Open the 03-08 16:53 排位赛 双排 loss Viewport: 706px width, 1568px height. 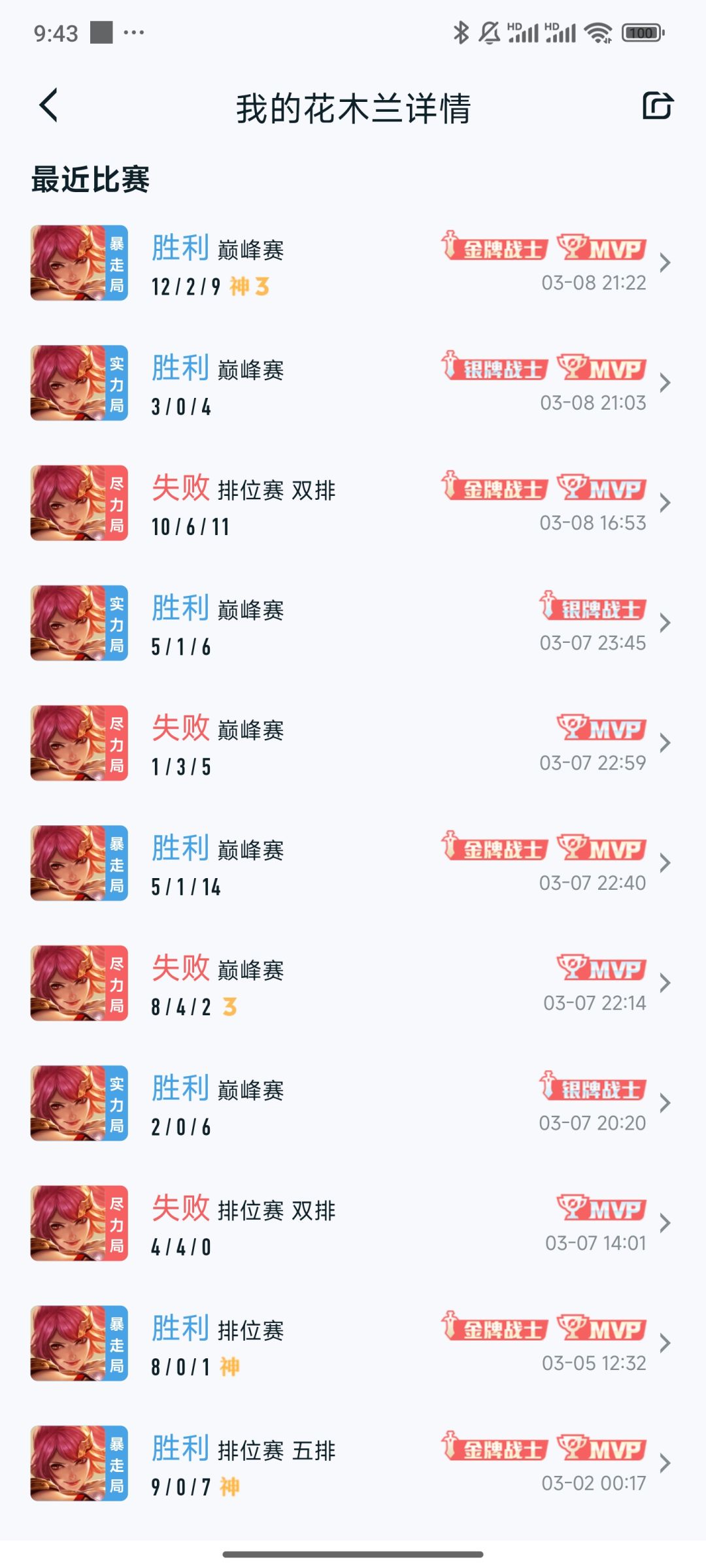(x=353, y=503)
